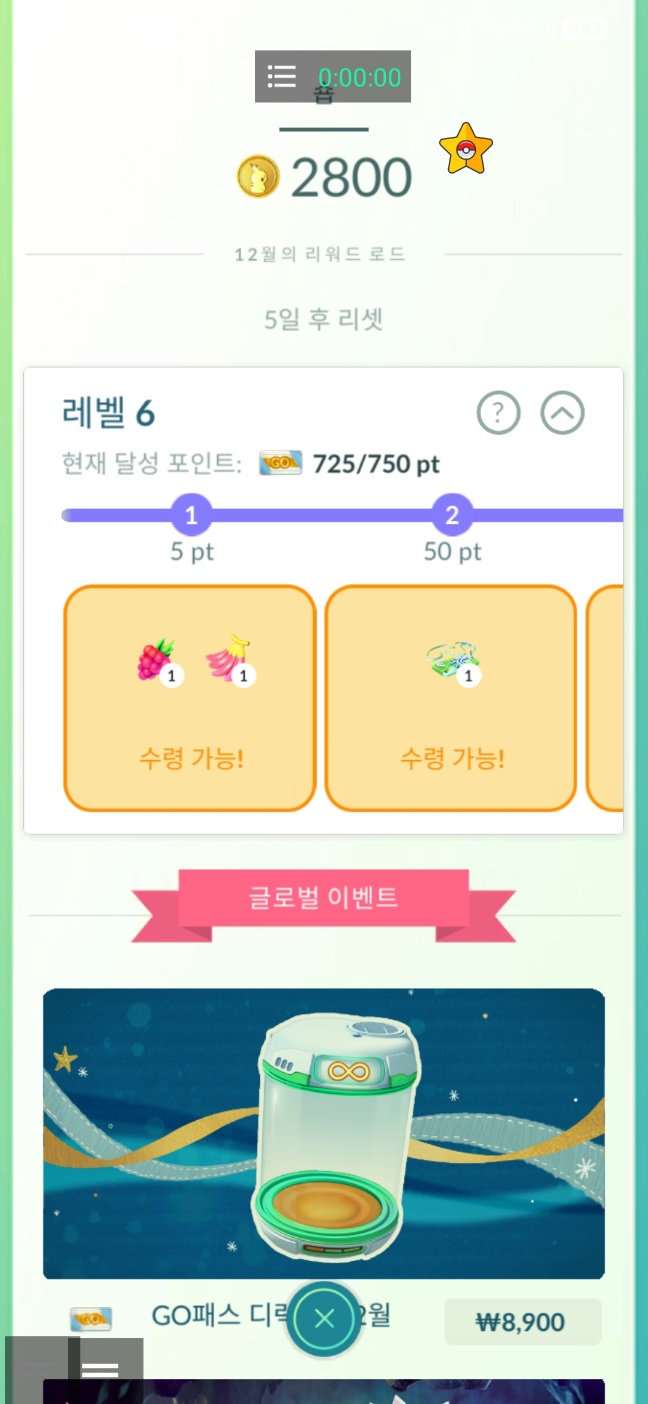Open the help question mark icon
The width and height of the screenshot is (648, 1404).
498,413
